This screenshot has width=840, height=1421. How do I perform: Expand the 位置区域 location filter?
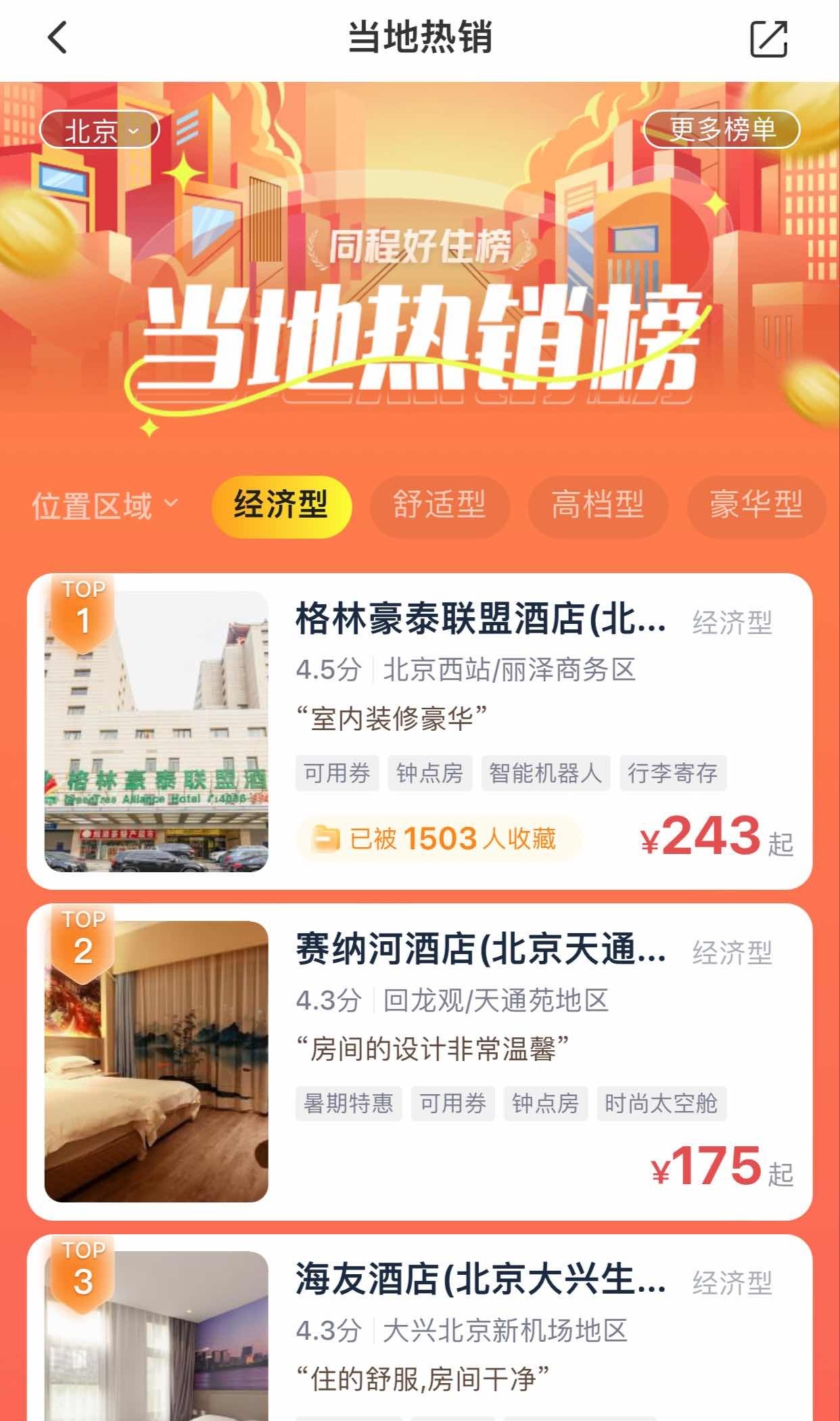click(x=105, y=505)
